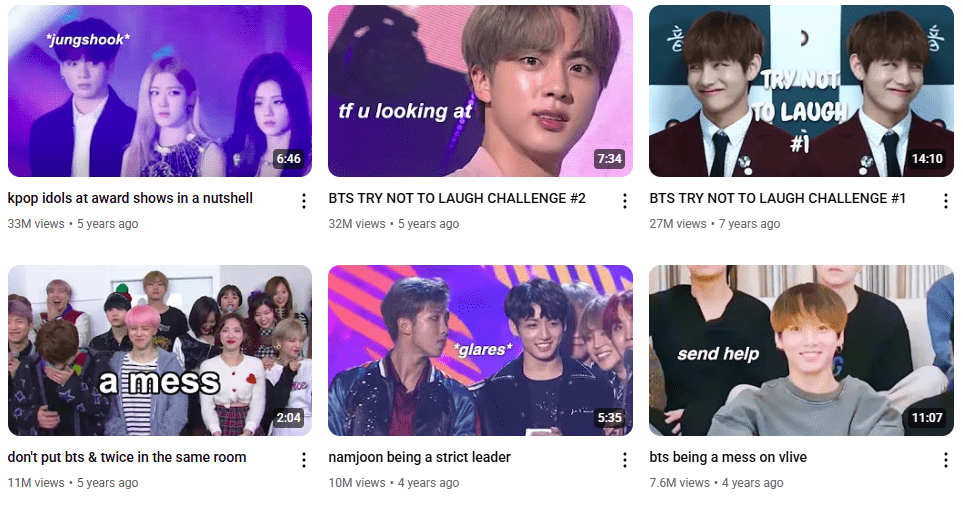Image resolution: width=963 pixels, height=513 pixels.
Task: Open 'bts being a mess on vlive' video
Action: click(801, 350)
